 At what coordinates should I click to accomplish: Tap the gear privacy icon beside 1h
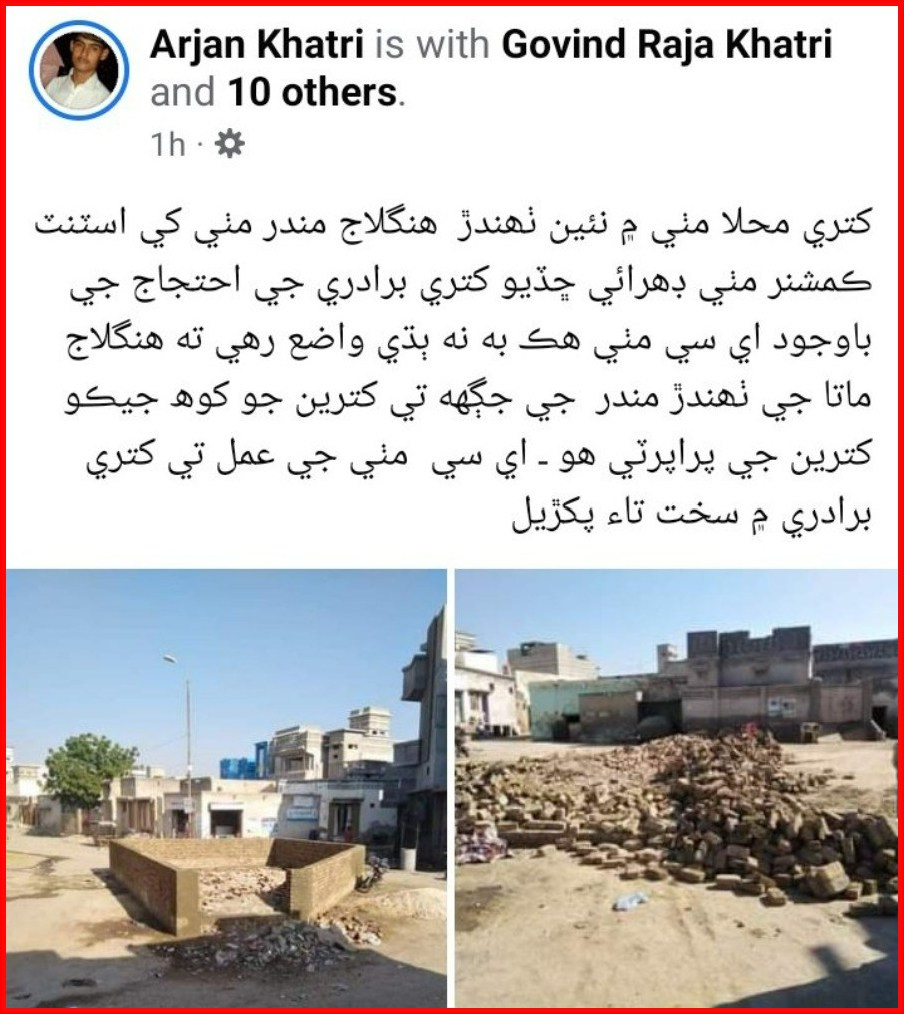(230, 145)
